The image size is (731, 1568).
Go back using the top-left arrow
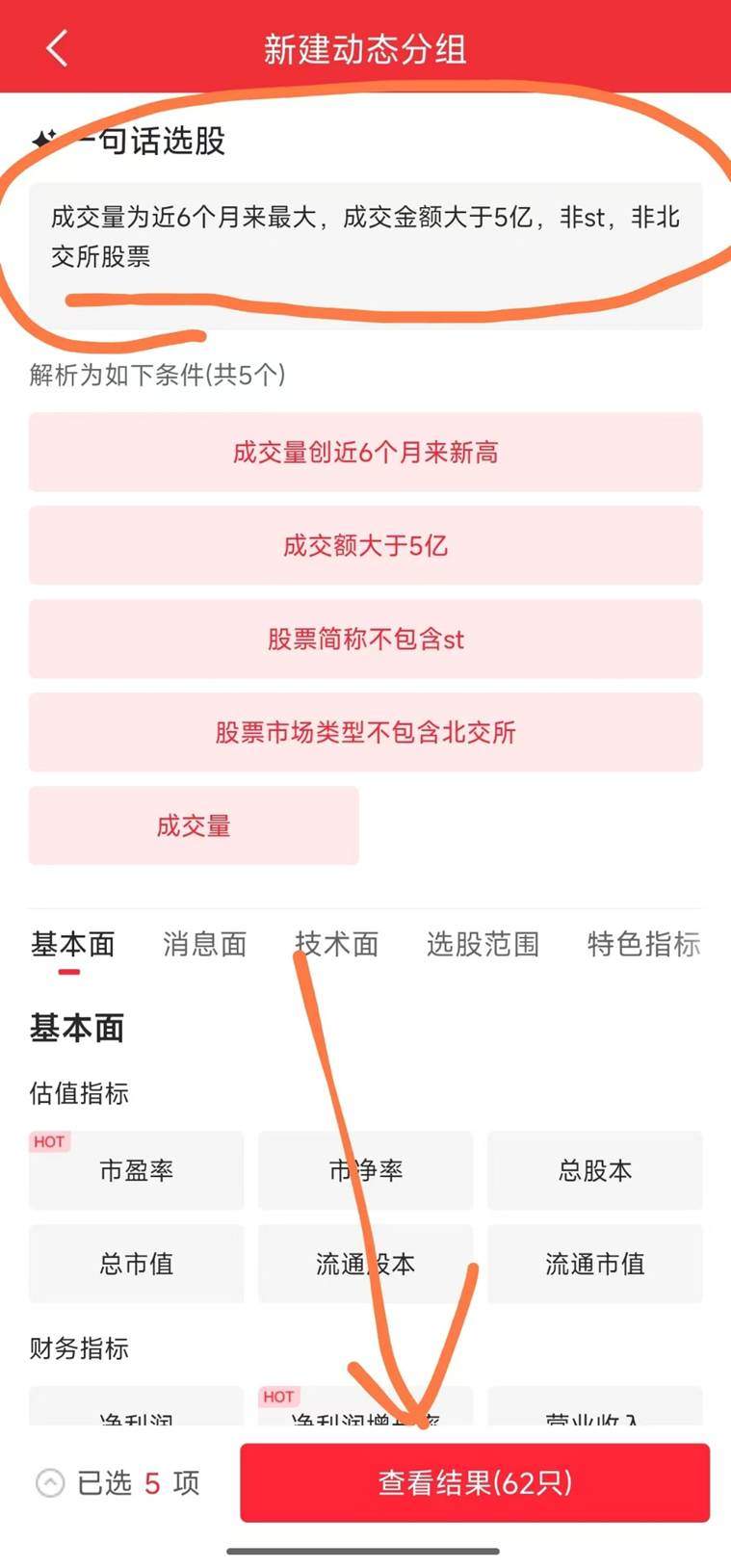pos(57,47)
